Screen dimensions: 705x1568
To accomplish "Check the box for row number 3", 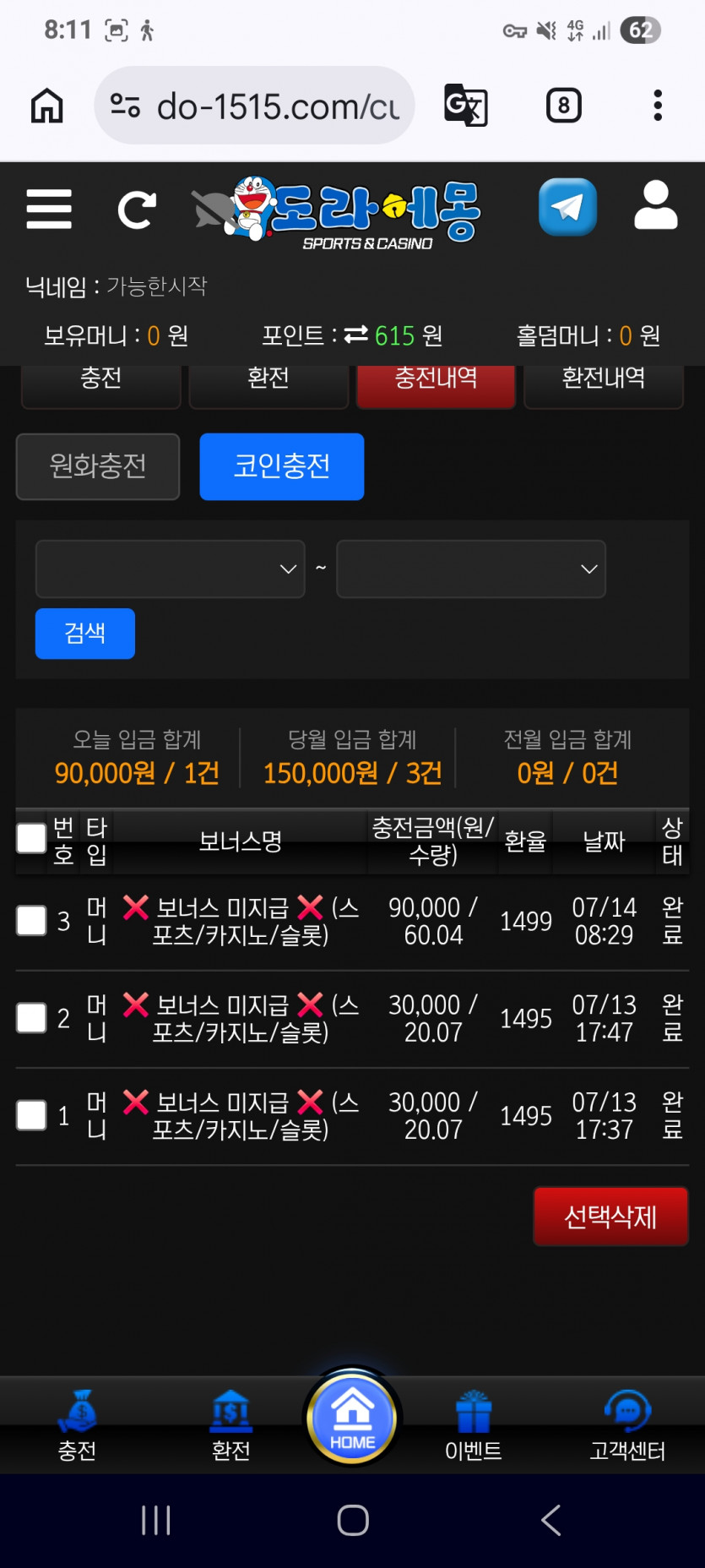I will click(x=31, y=921).
